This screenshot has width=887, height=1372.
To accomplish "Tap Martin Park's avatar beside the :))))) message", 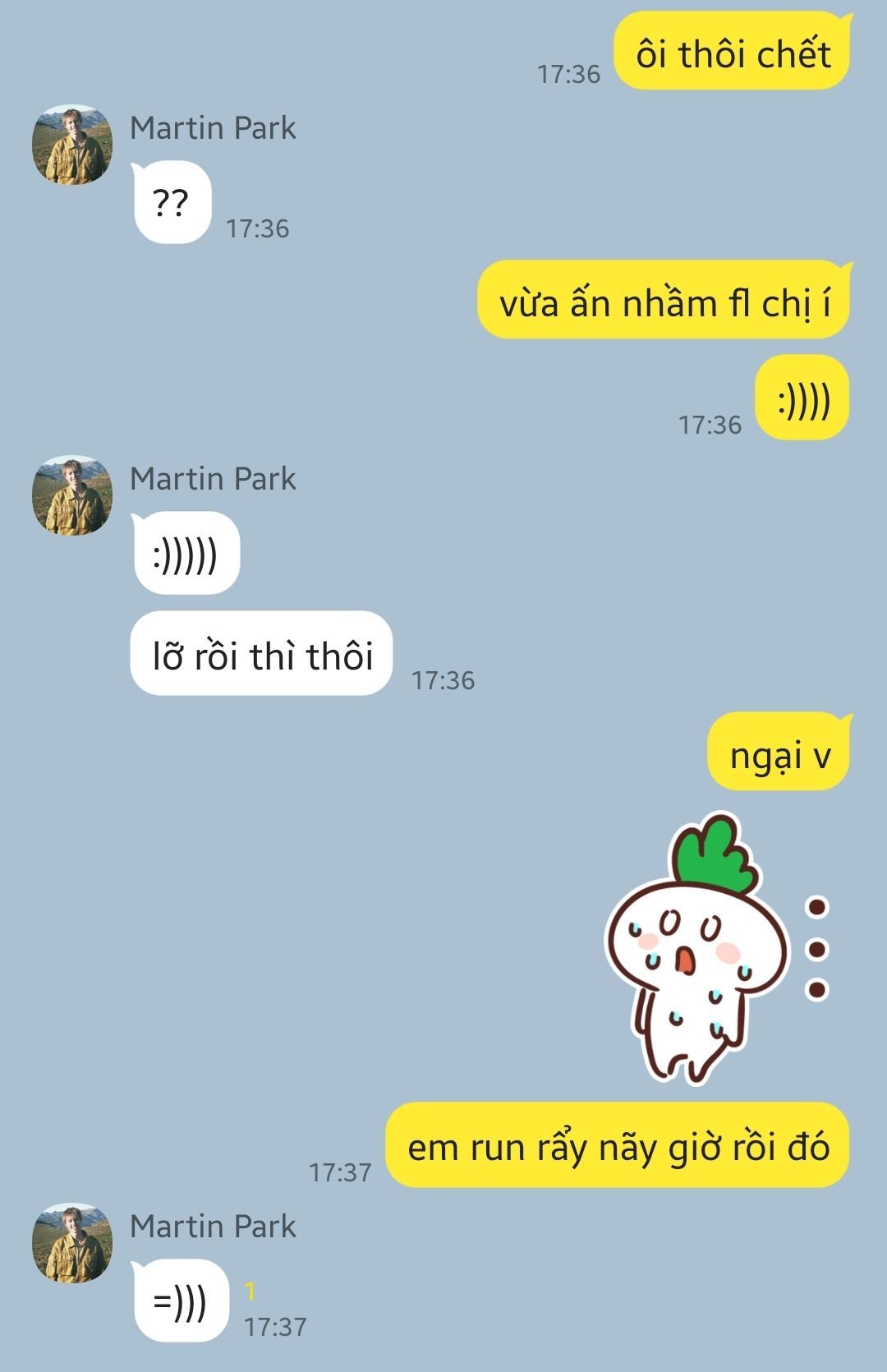I will [x=71, y=495].
